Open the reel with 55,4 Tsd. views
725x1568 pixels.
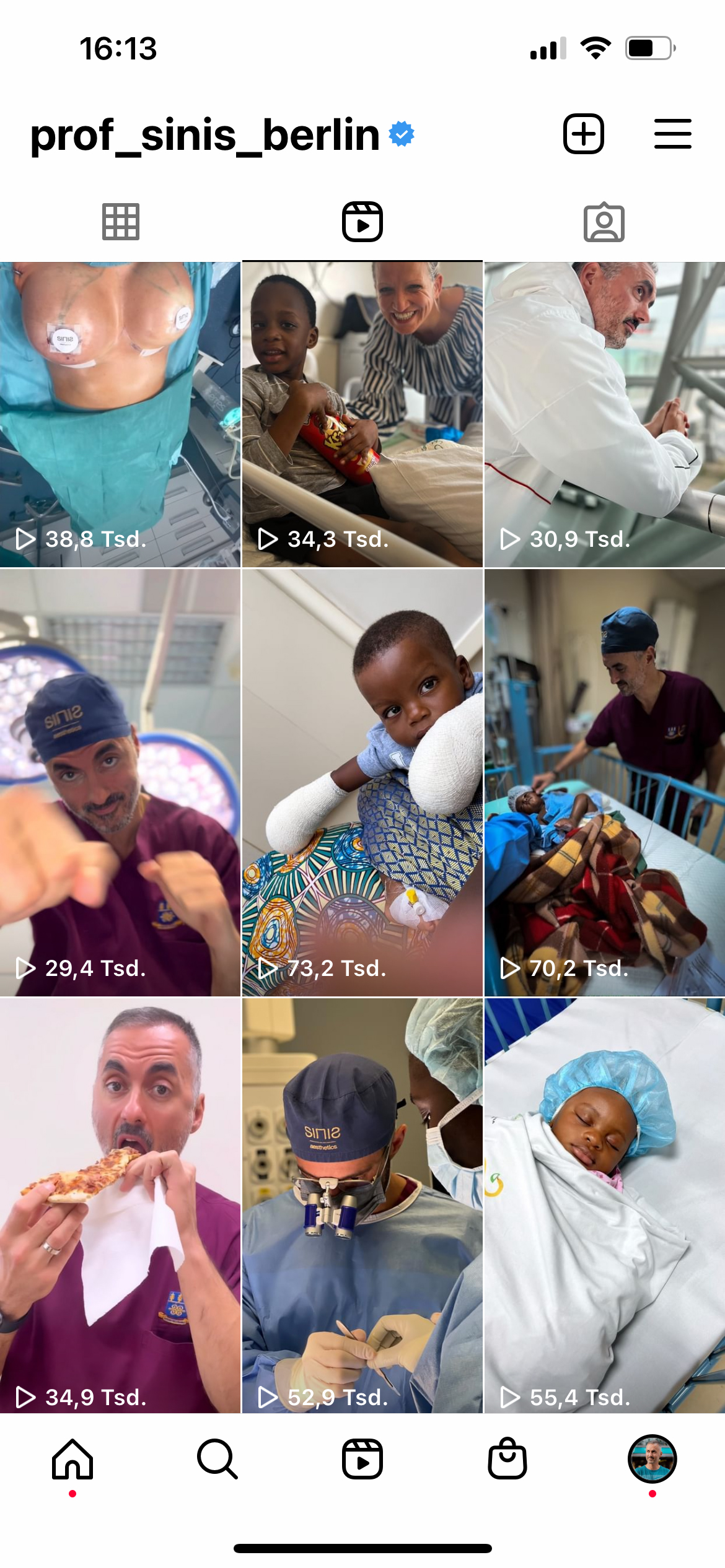(x=605, y=1205)
